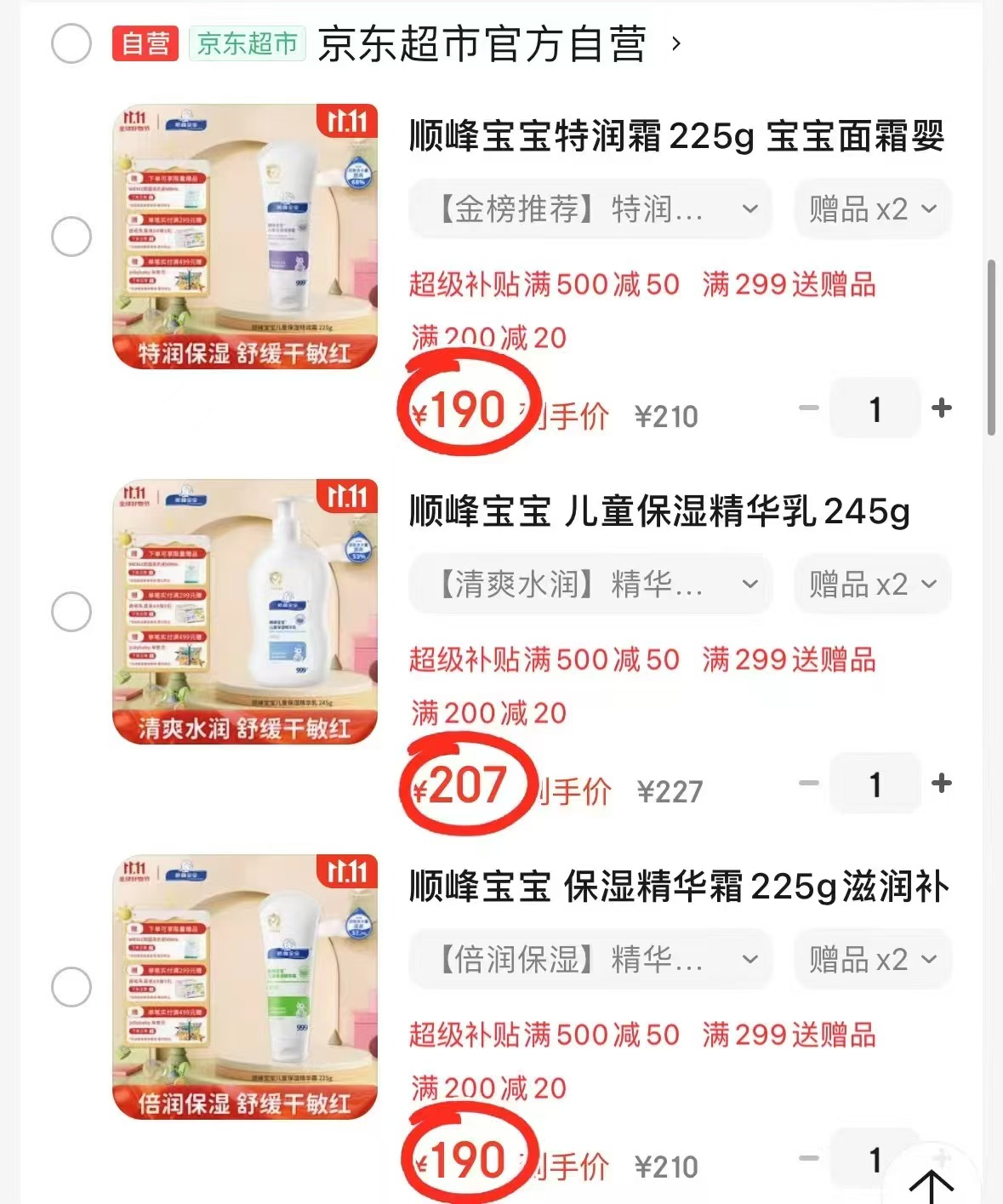
Task: Tap the plus icon to increase 特润霜 quantity
Action: [x=942, y=408]
